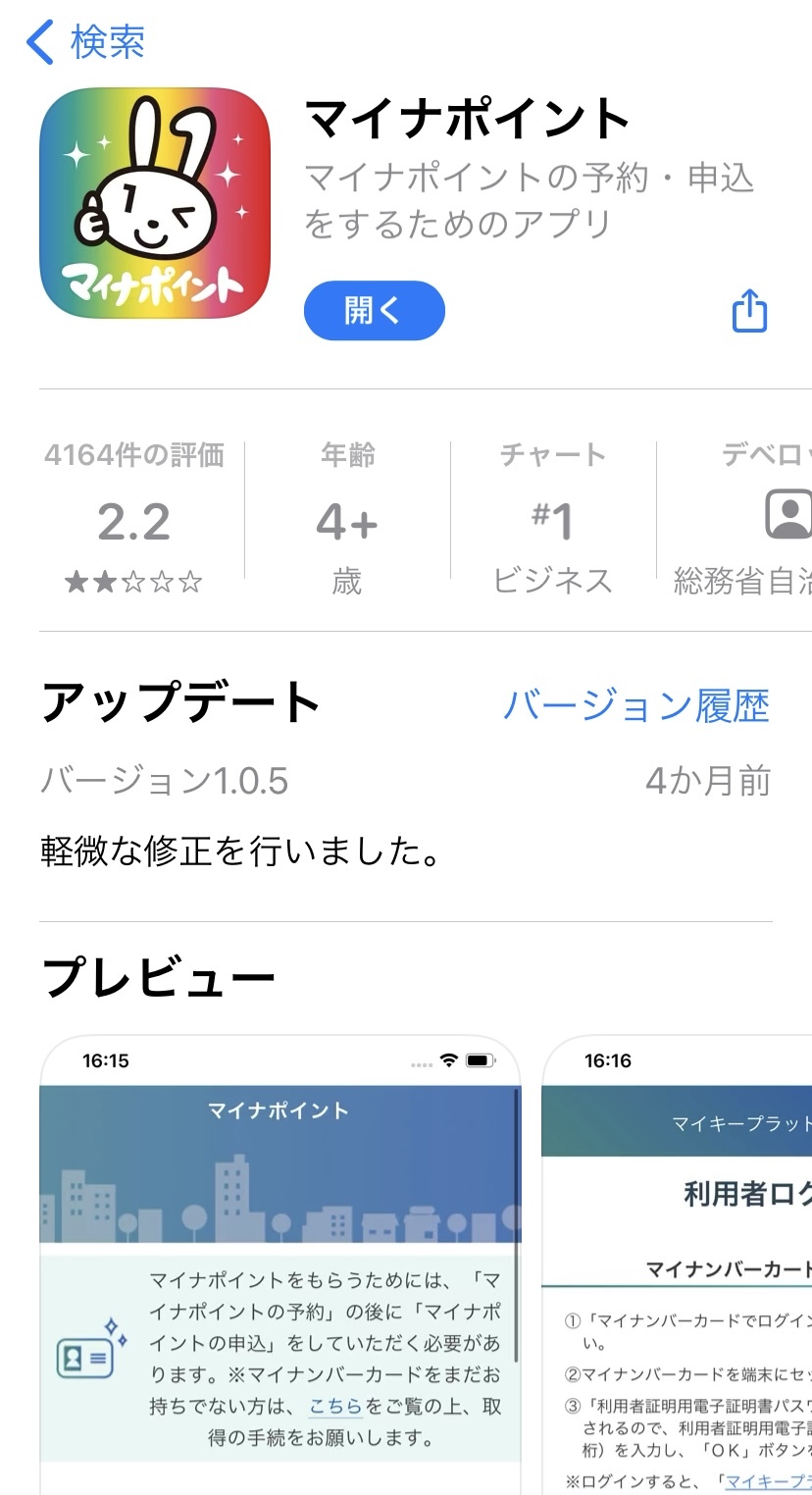The width and height of the screenshot is (812, 1495).
Task: Go back to 検索
Action: (86, 43)
